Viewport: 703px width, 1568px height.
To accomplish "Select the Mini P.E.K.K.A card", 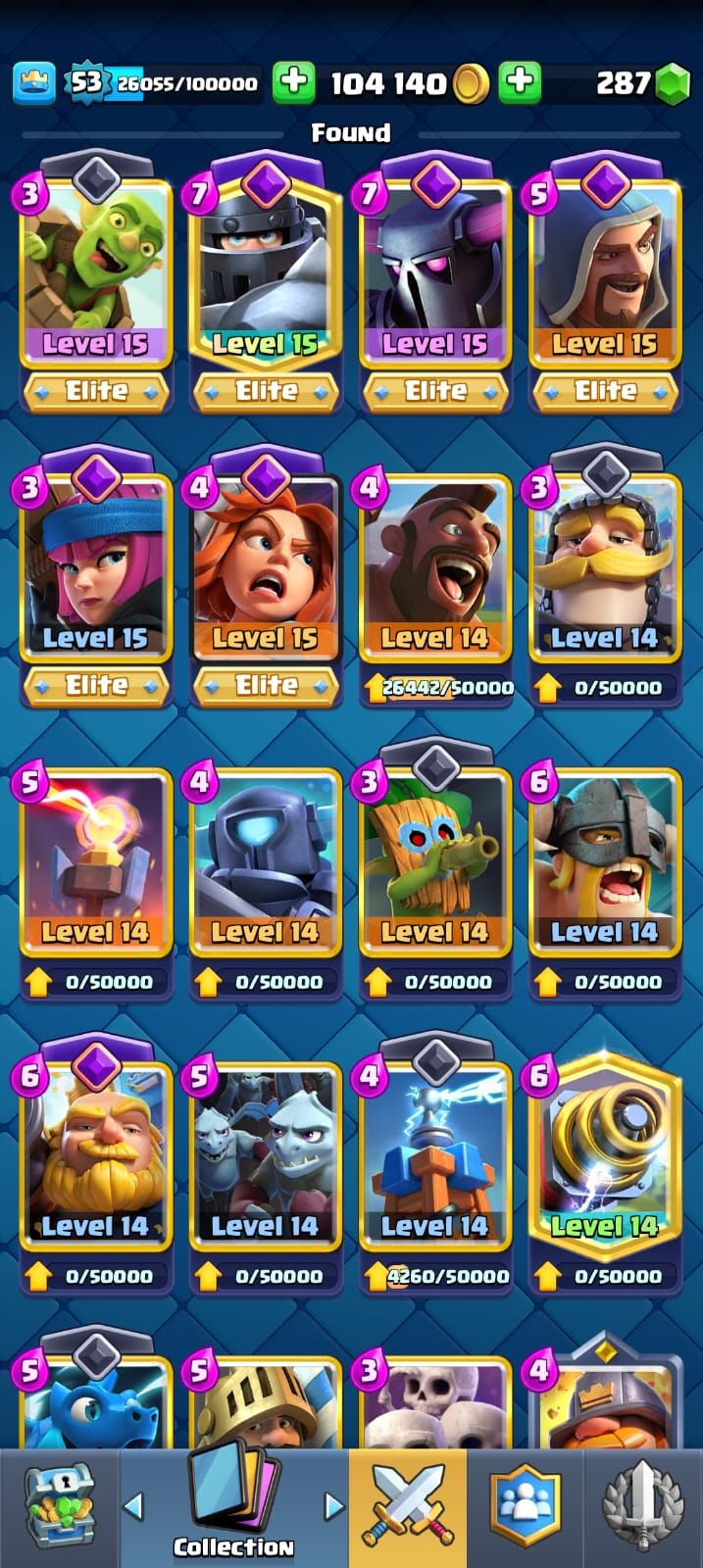I will 266,862.
